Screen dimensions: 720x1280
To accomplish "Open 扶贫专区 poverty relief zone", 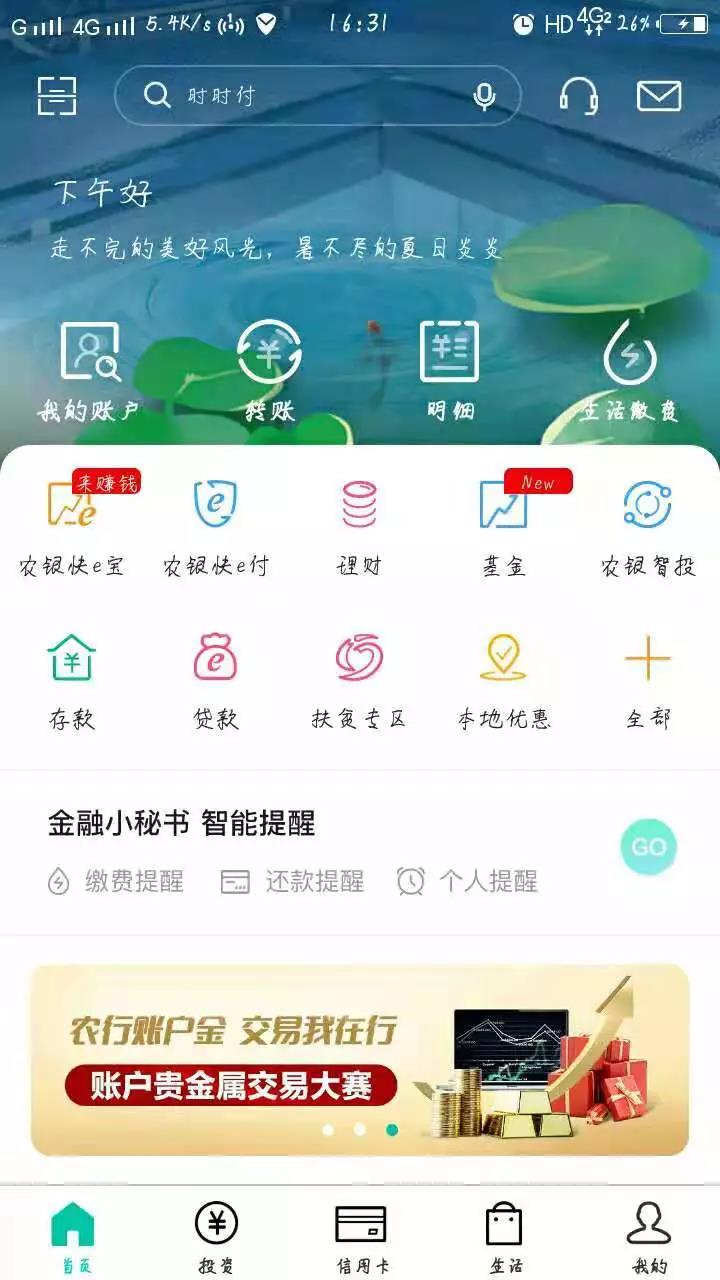I will point(357,670).
